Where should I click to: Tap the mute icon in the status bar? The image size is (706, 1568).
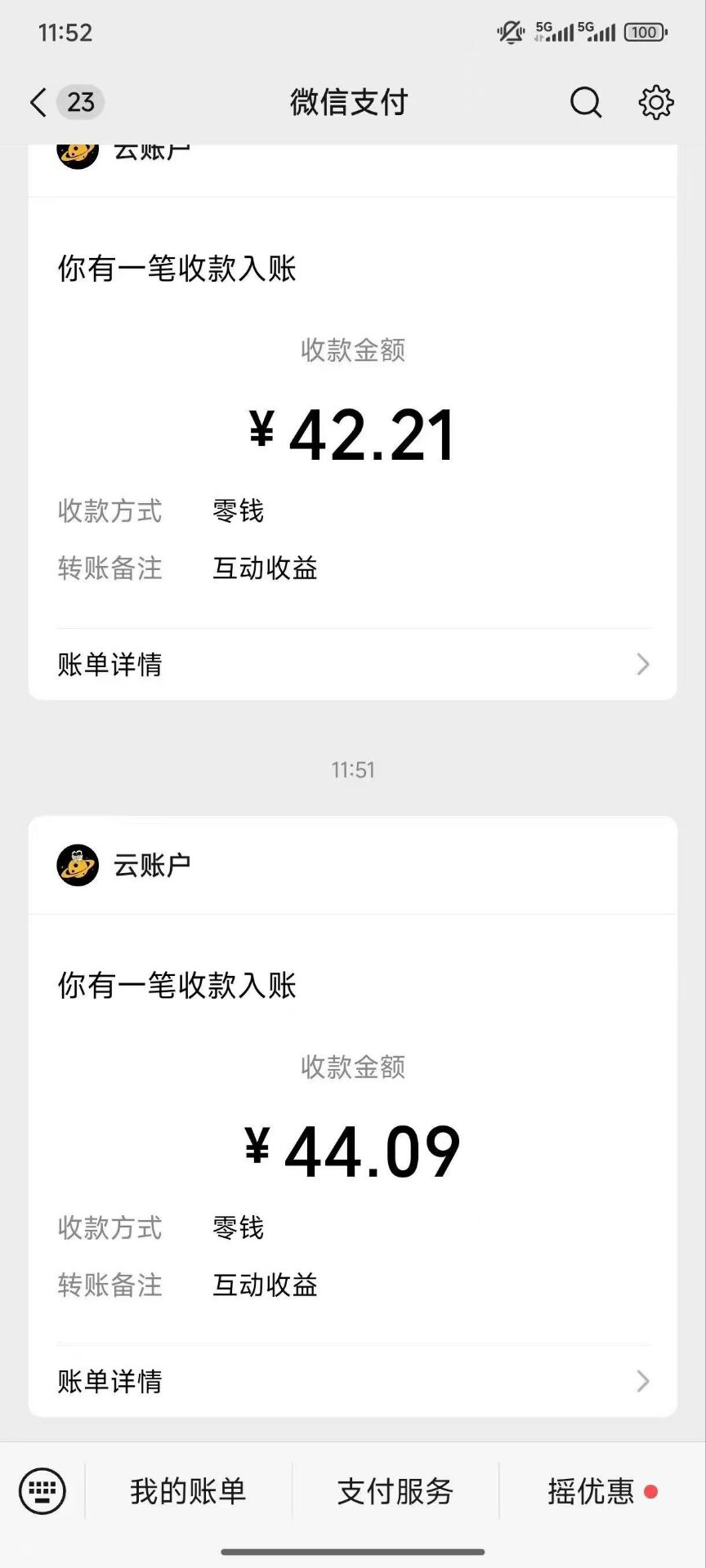click(x=511, y=31)
